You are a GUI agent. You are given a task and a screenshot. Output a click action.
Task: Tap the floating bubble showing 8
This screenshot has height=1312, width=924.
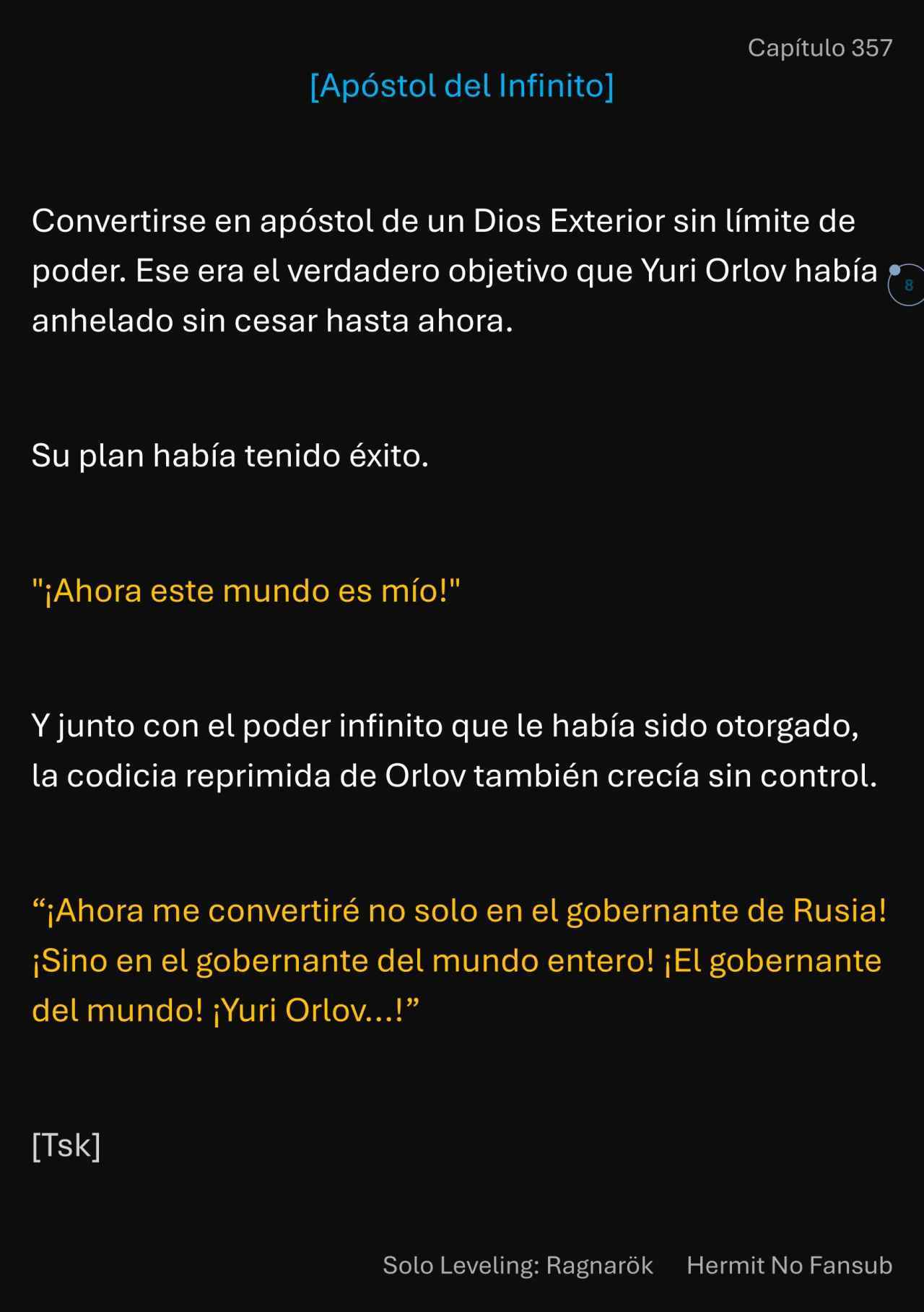907,284
